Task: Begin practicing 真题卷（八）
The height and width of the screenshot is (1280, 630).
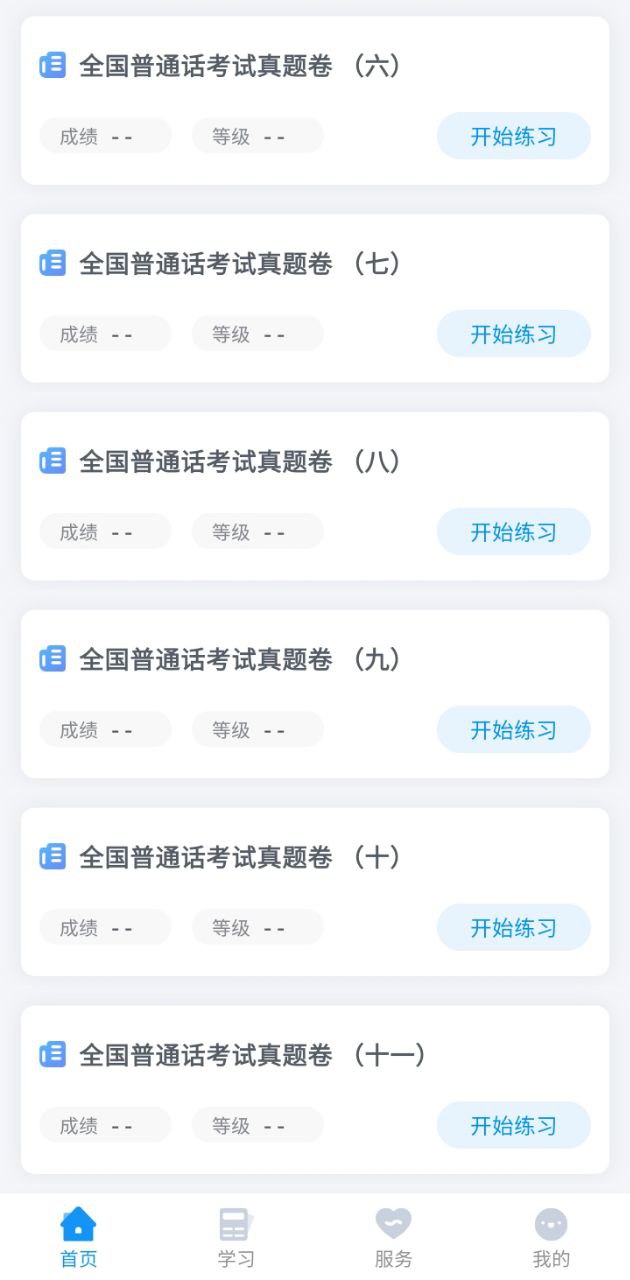Action: pos(513,532)
